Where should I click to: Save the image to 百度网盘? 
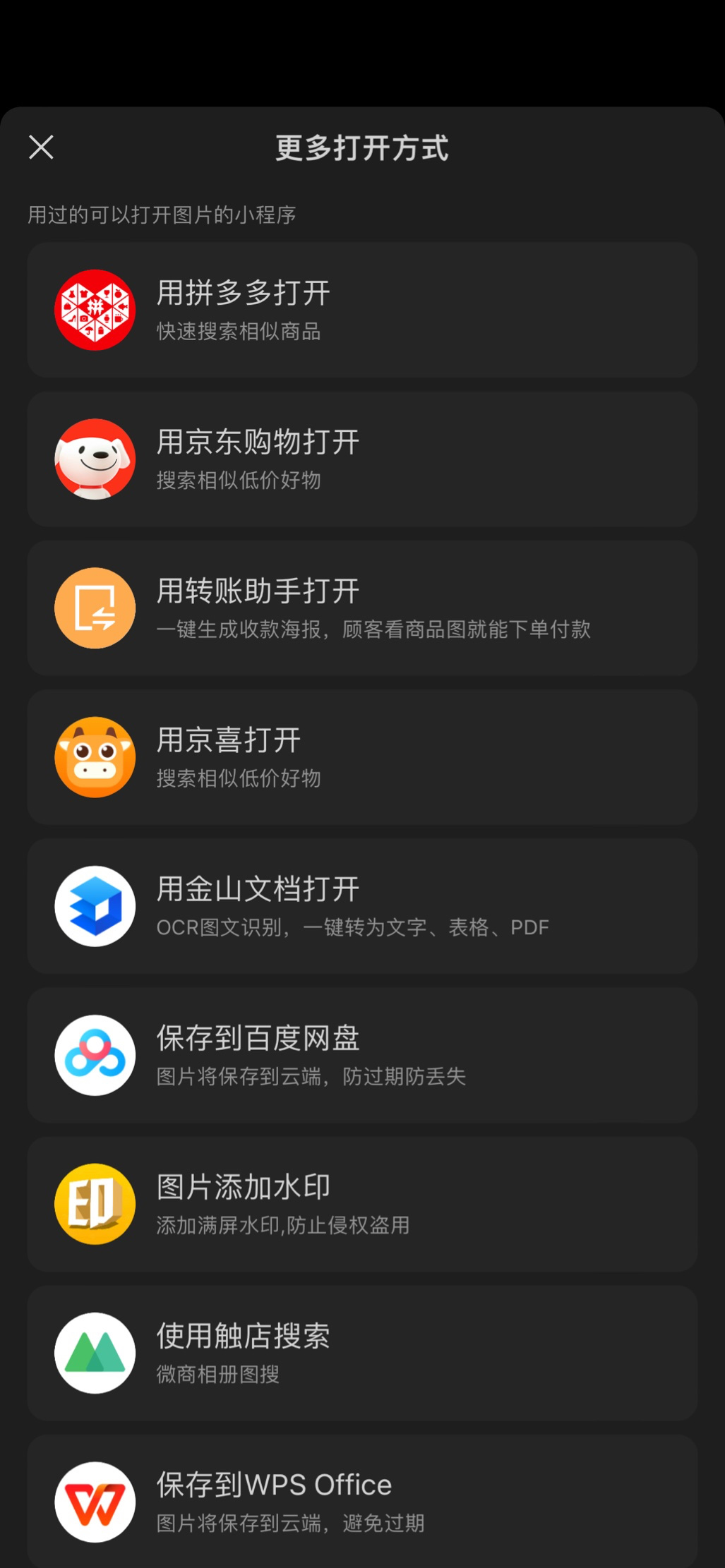point(361,1055)
